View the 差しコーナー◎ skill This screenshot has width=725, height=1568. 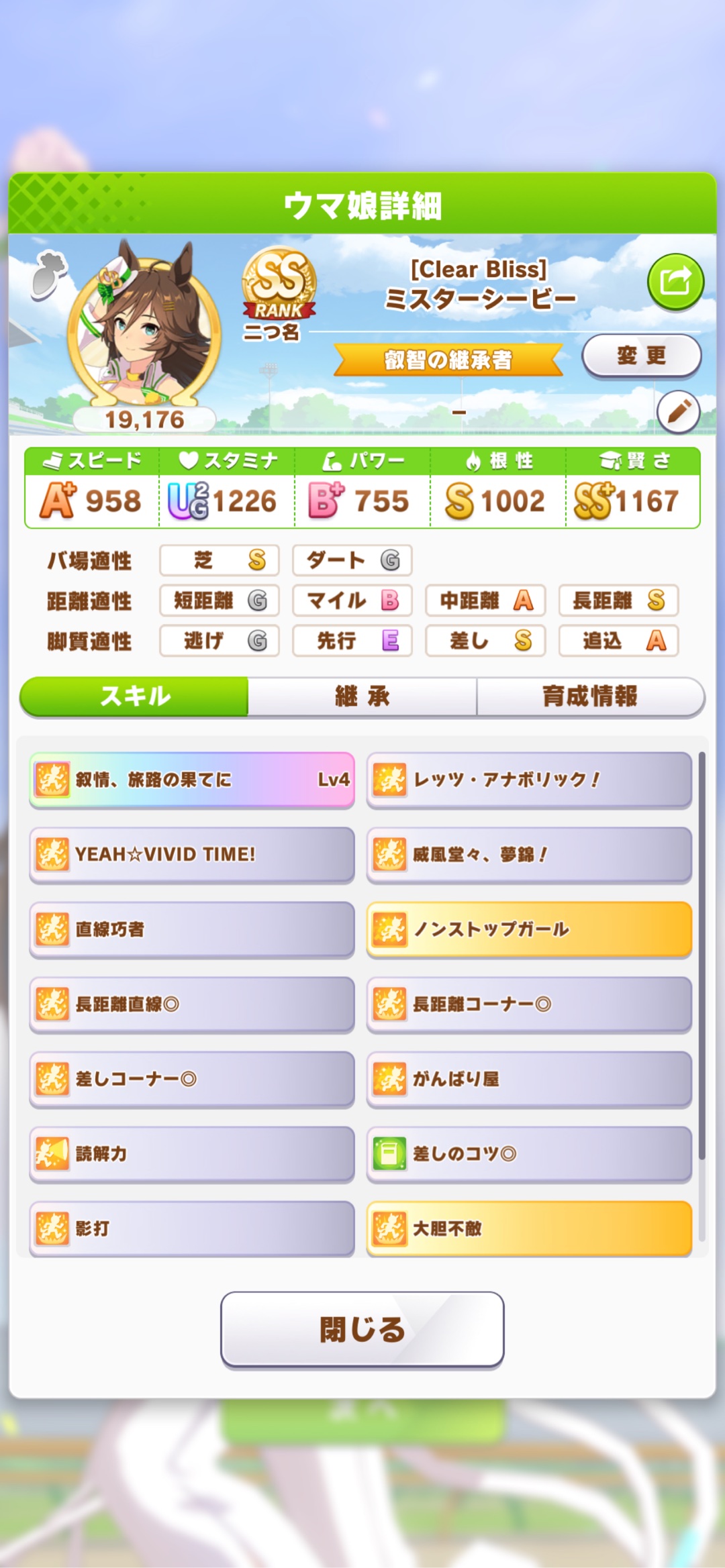pyautogui.click(x=192, y=1079)
